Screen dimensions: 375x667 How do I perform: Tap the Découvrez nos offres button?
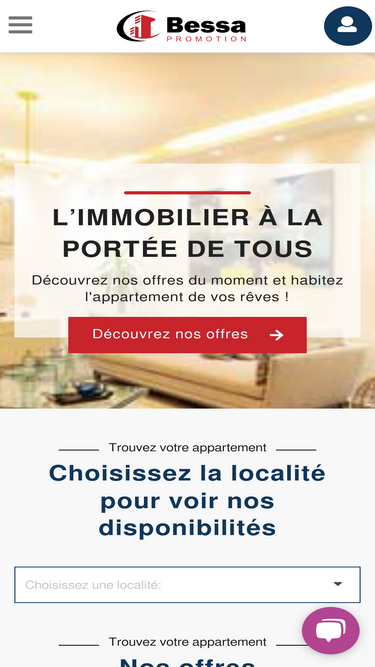point(188,335)
